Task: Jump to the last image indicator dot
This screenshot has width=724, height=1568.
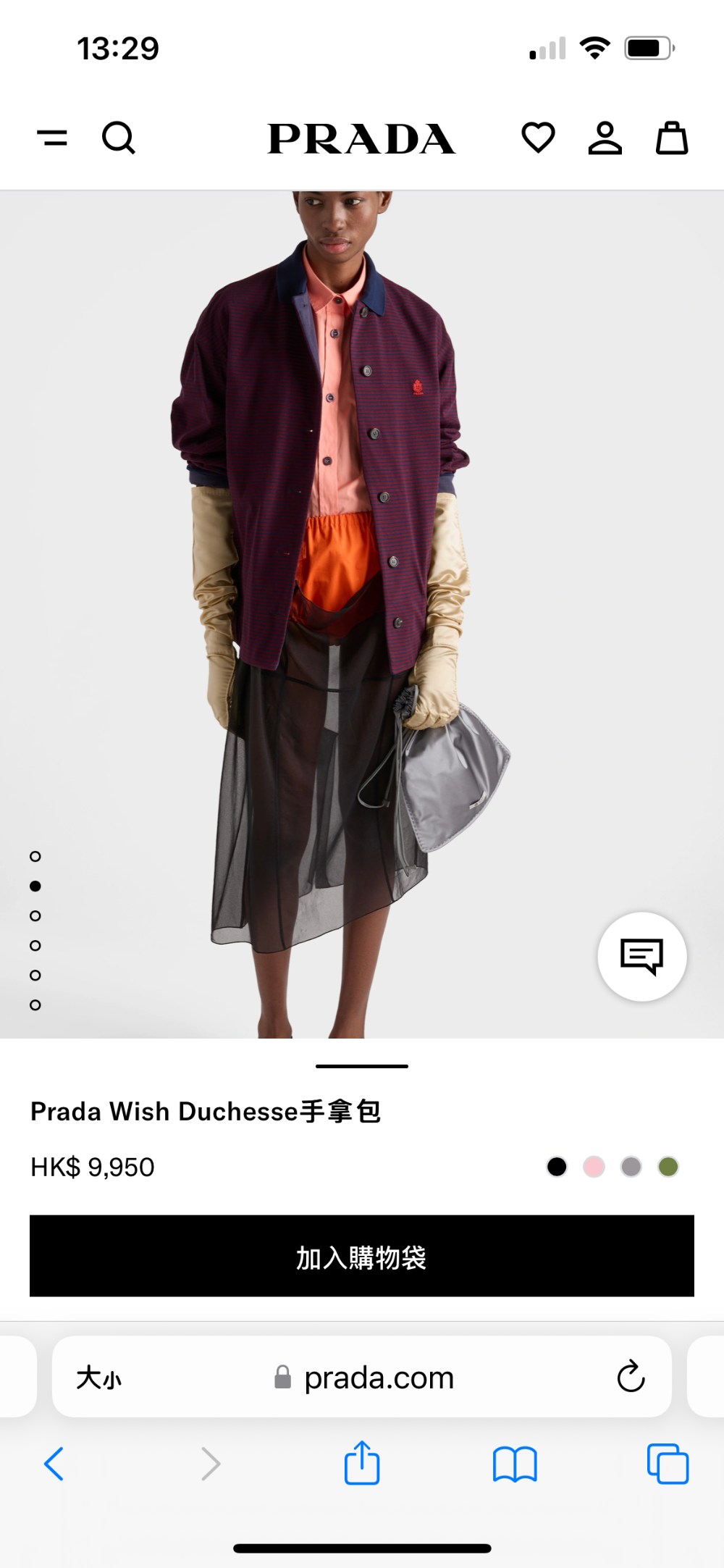Action: pos(35,1005)
